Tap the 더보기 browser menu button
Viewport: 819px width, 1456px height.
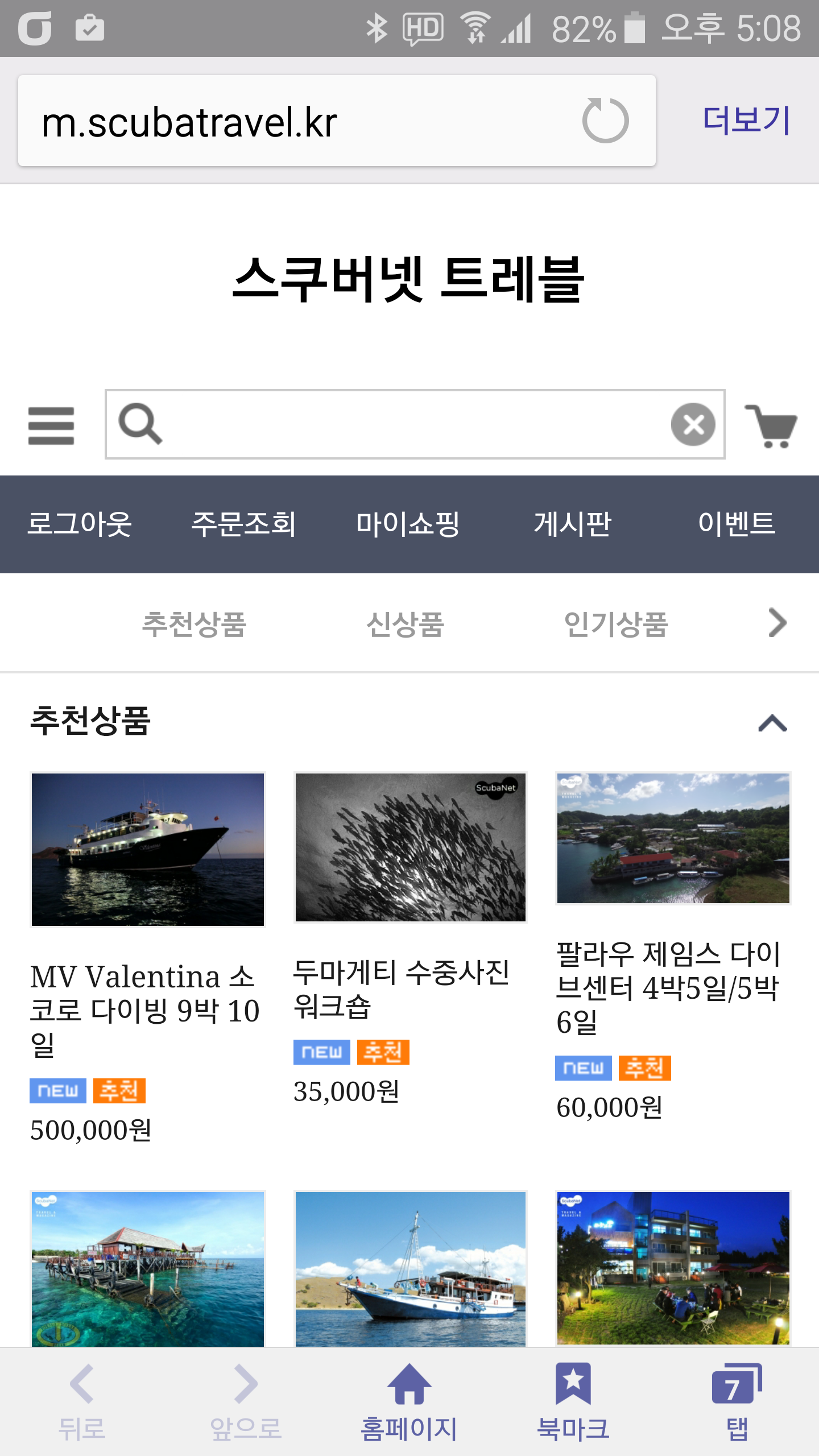(x=746, y=121)
